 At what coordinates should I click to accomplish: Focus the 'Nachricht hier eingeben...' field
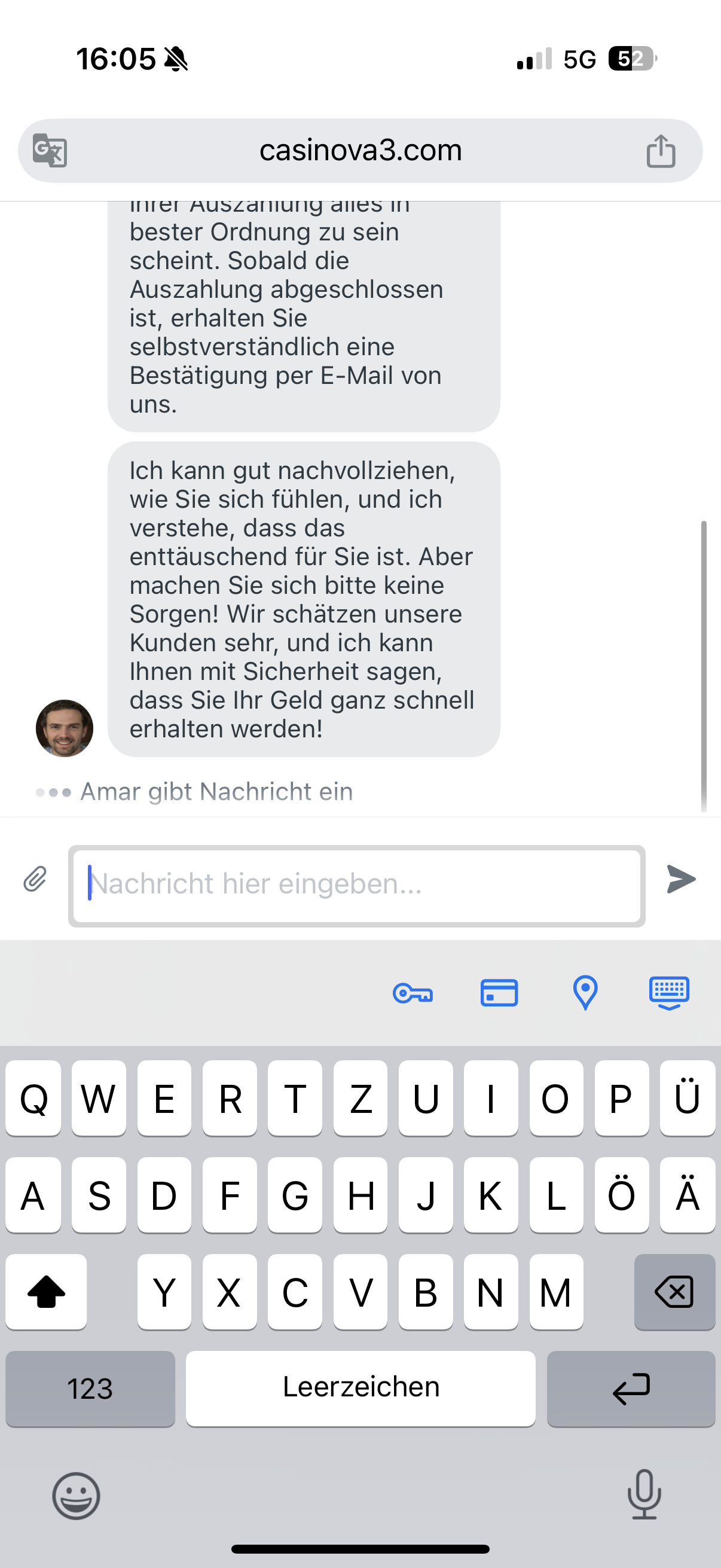[x=356, y=885]
